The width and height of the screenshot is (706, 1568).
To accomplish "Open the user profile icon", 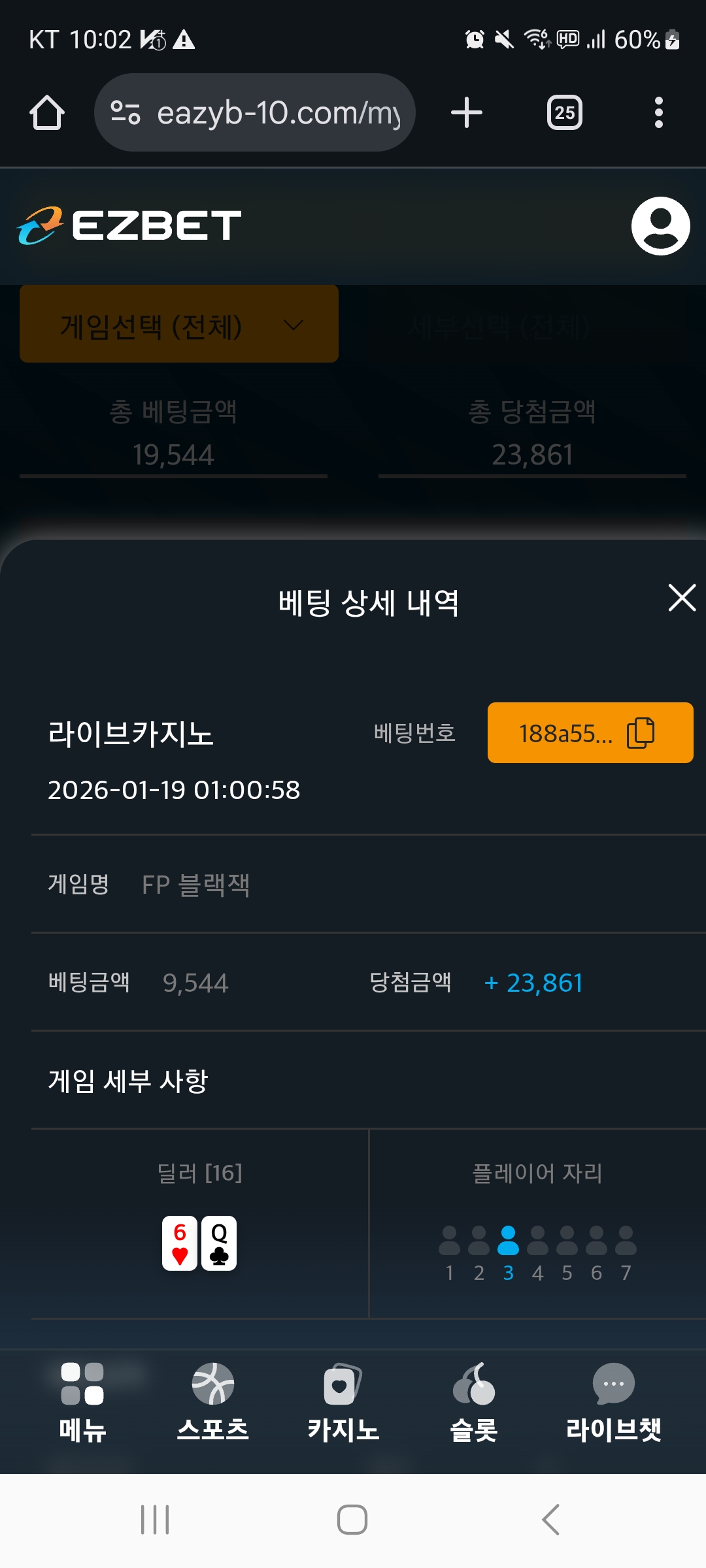I will 660,226.
